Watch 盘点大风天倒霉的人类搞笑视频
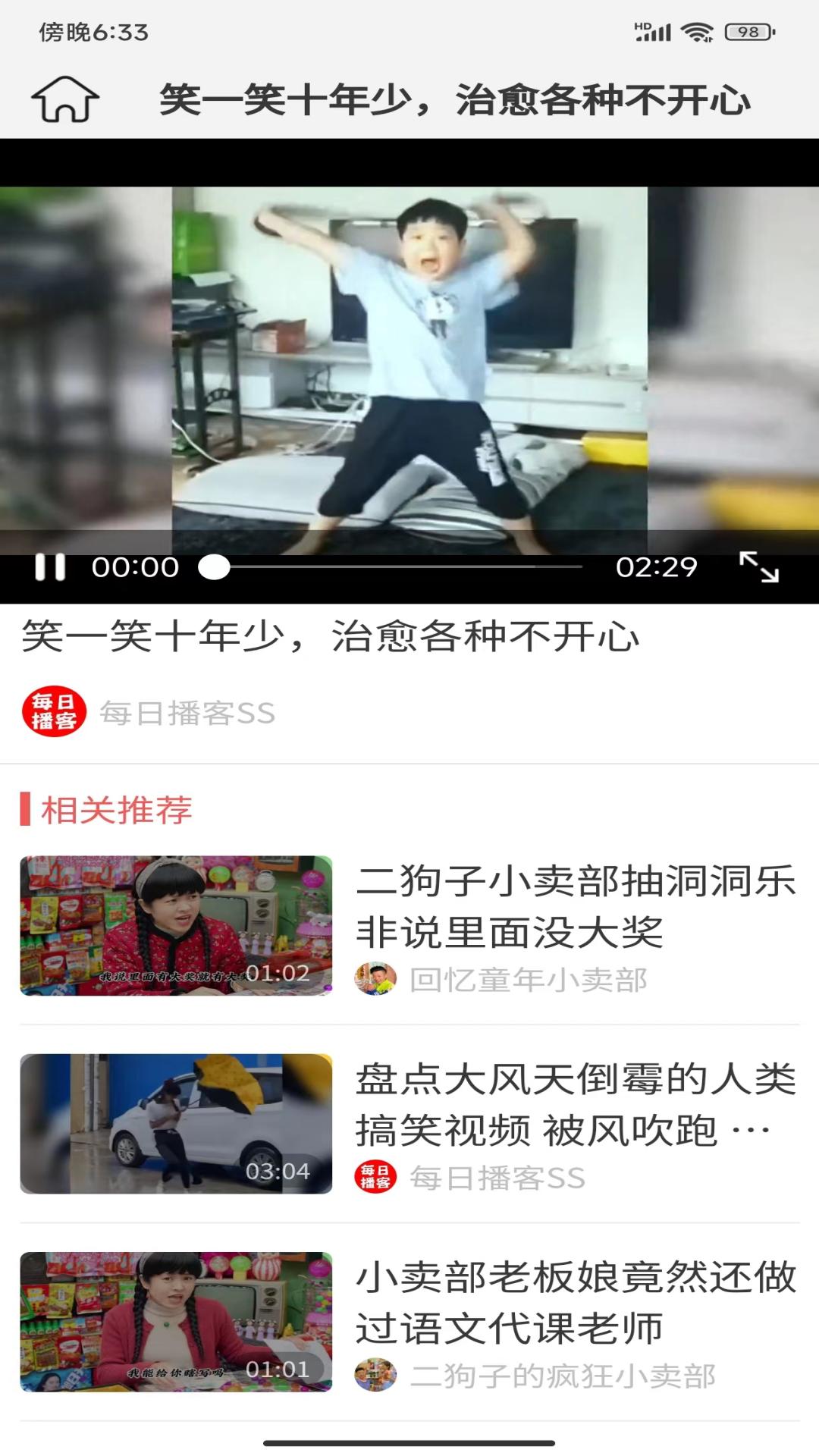 pos(575,1104)
